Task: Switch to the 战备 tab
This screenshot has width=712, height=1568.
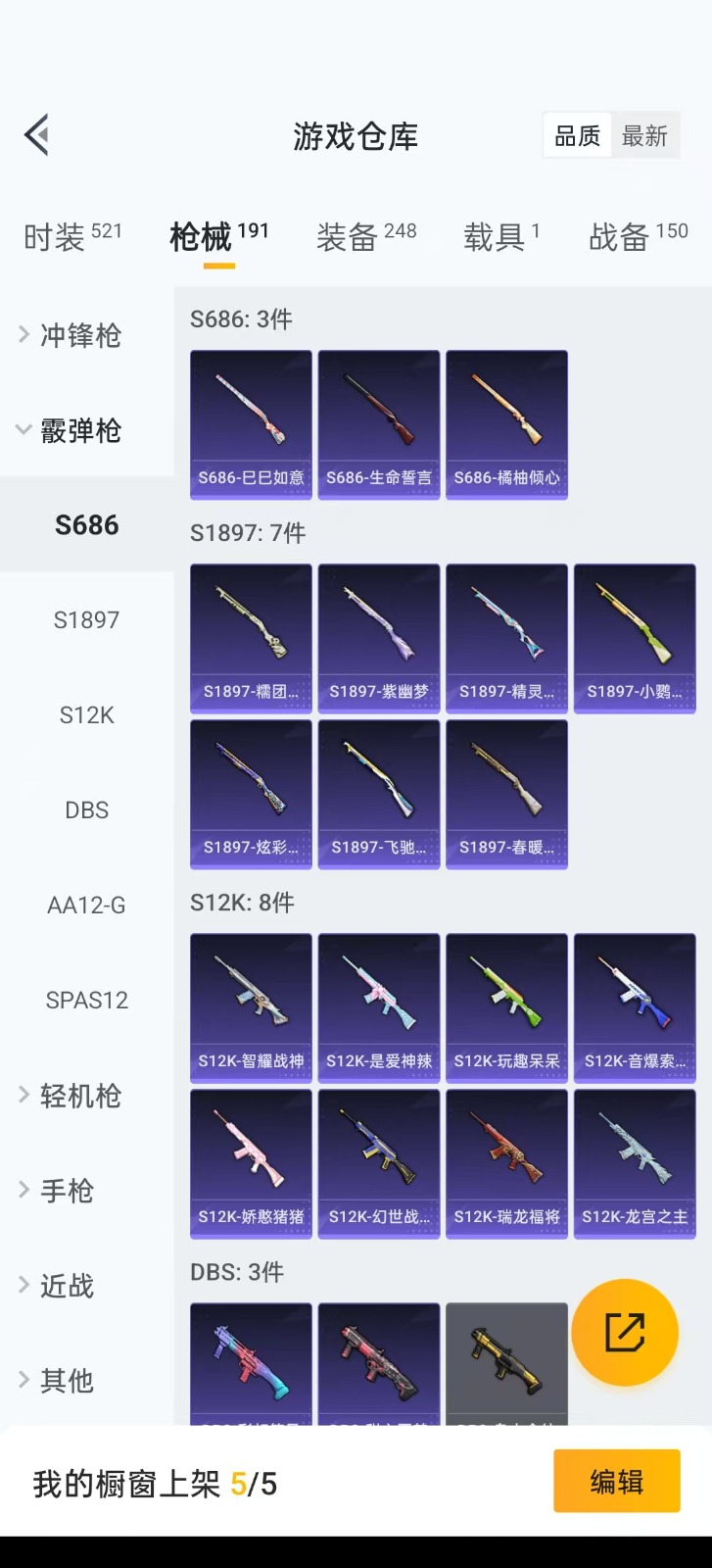Action: [x=638, y=236]
